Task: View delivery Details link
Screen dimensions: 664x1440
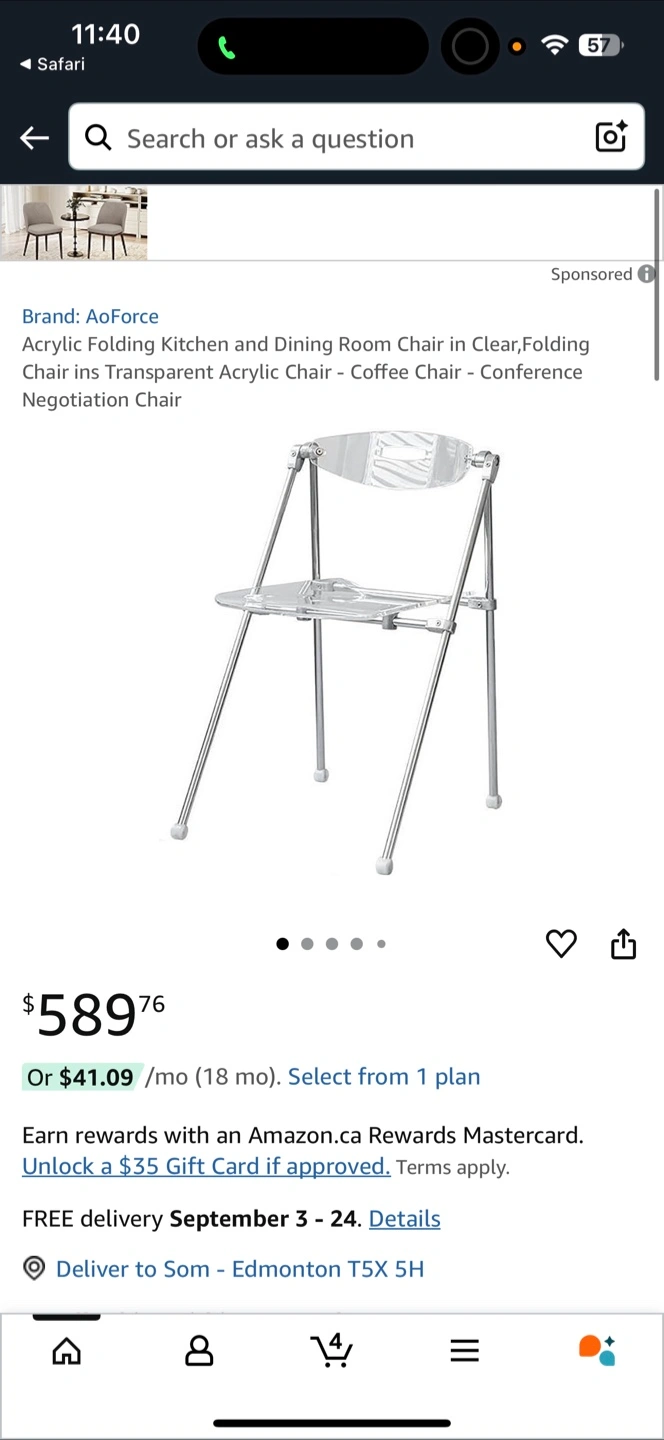Action: click(404, 1219)
